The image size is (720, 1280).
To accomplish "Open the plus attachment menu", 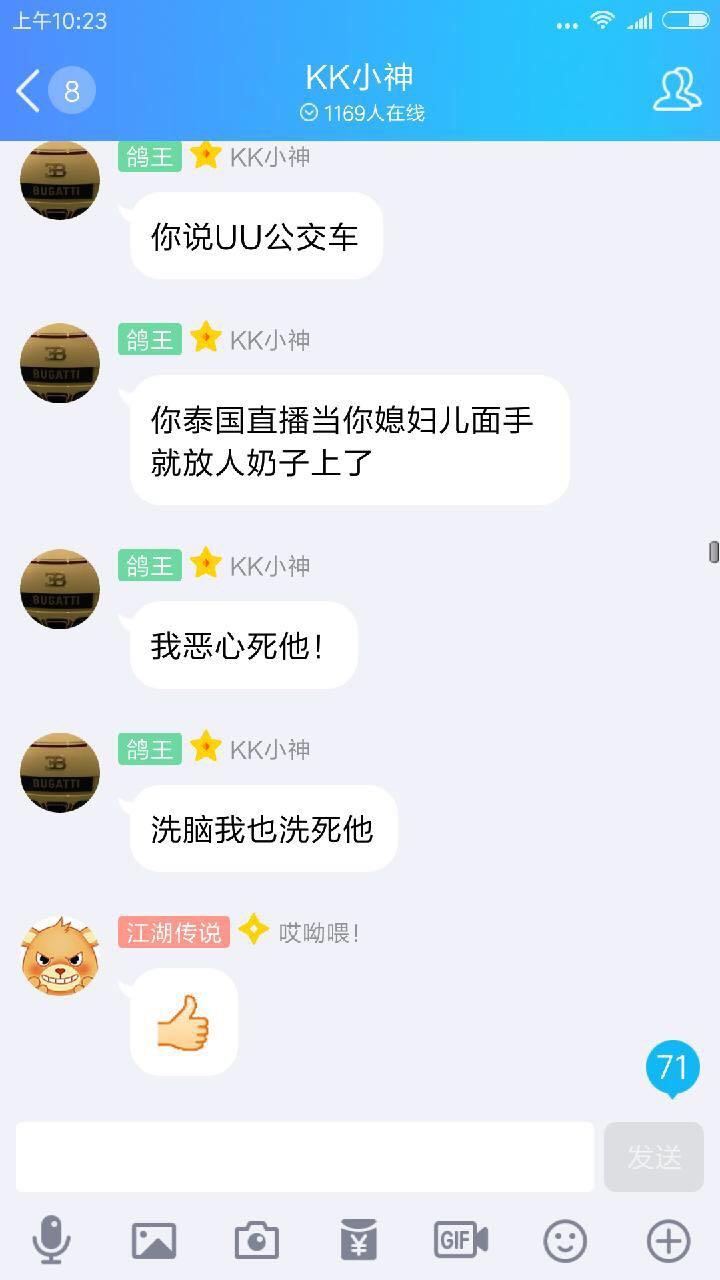I will click(x=668, y=1240).
